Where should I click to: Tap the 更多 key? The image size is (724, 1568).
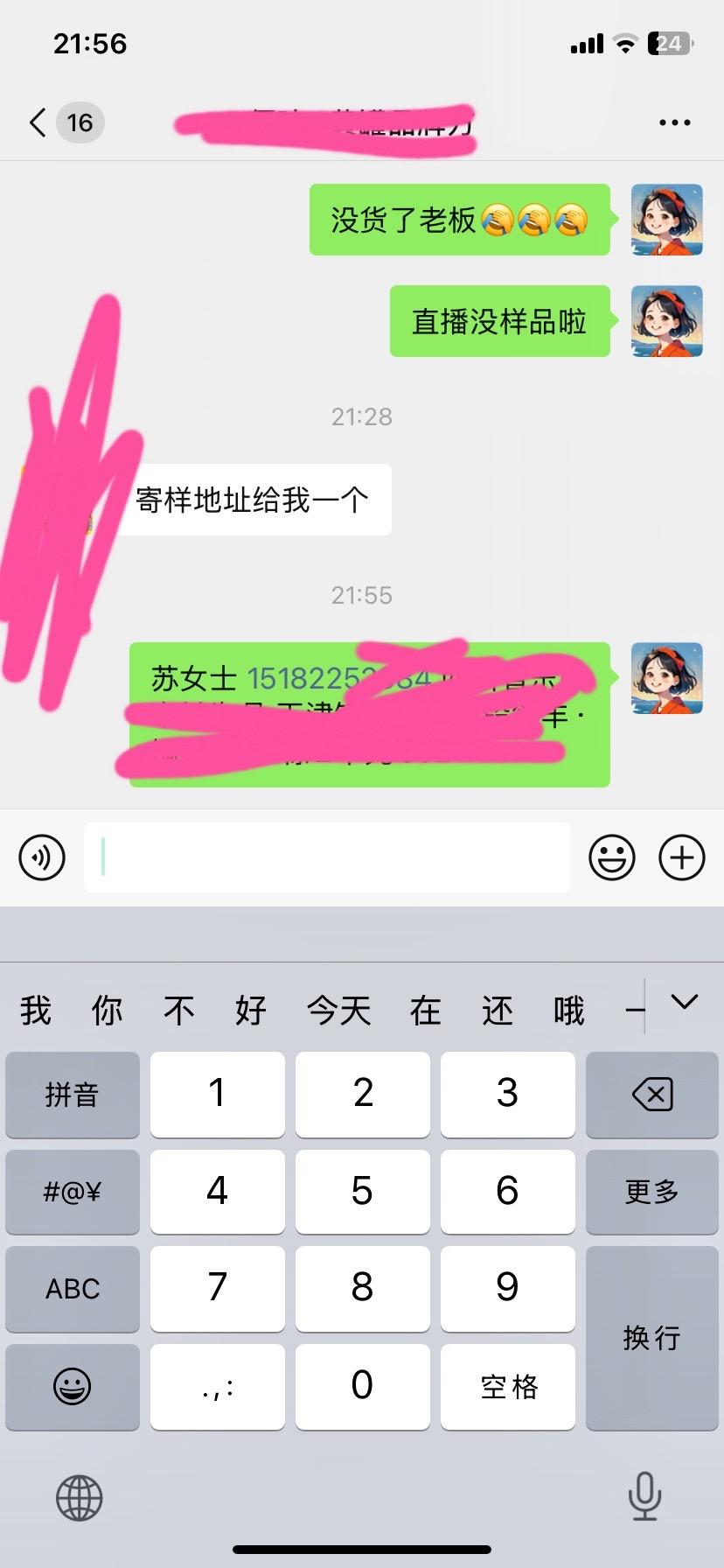[651, 1191]
